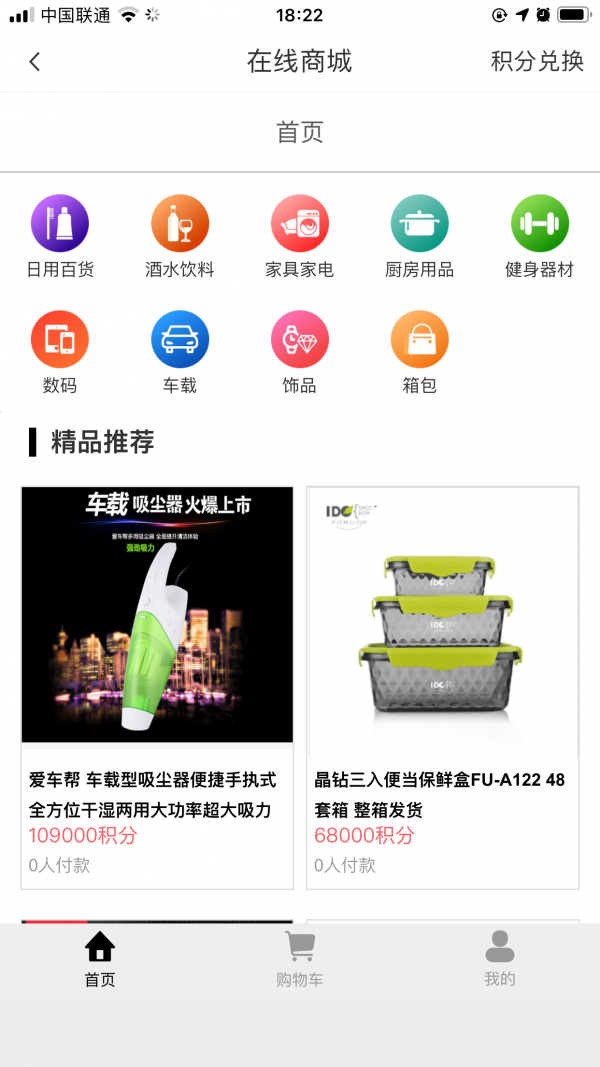View the 晶钻三入便当保鲜盒 product card
This screenshot has height=1067, width=600.
click(442, 687)
